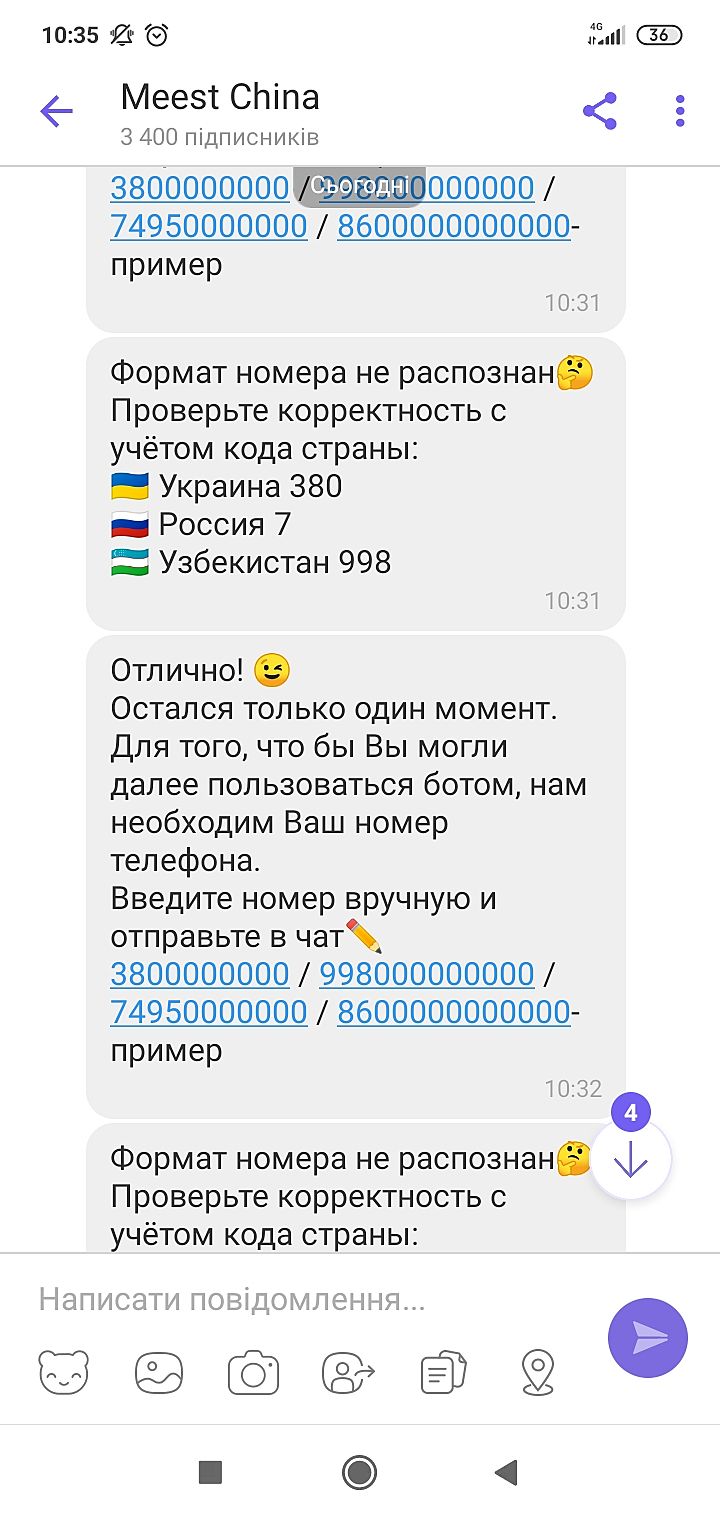Viewport: 720px width, 1520px height.
Task: Share the Meest China channel
Action: pos(600,111)
